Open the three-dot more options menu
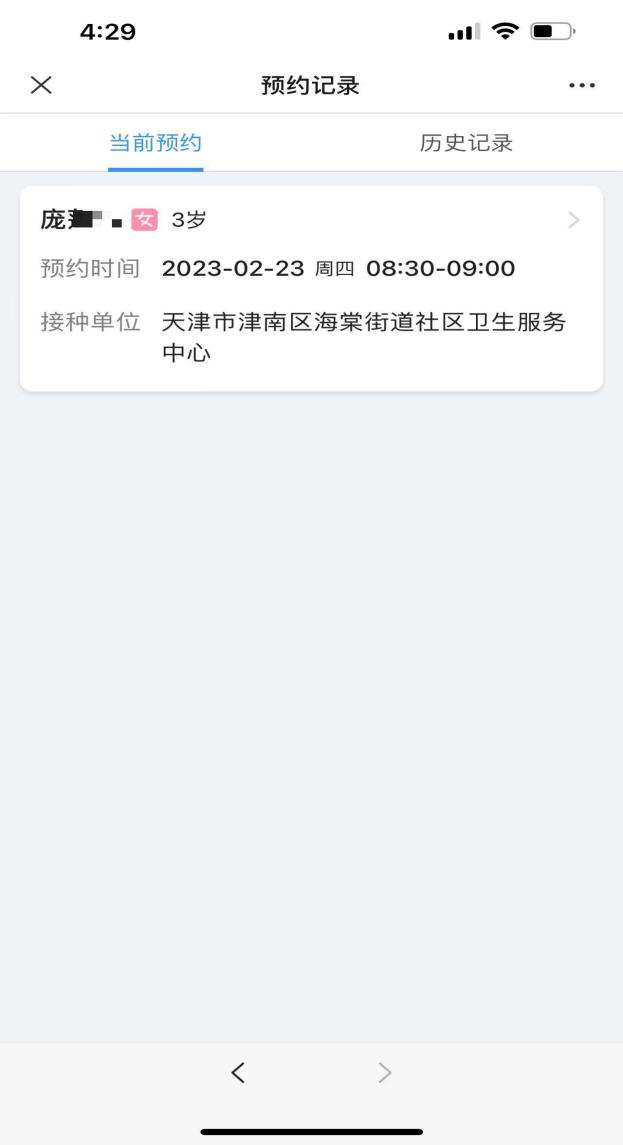The height and width of the screenshot is (1145, 623). pos(581,85)
